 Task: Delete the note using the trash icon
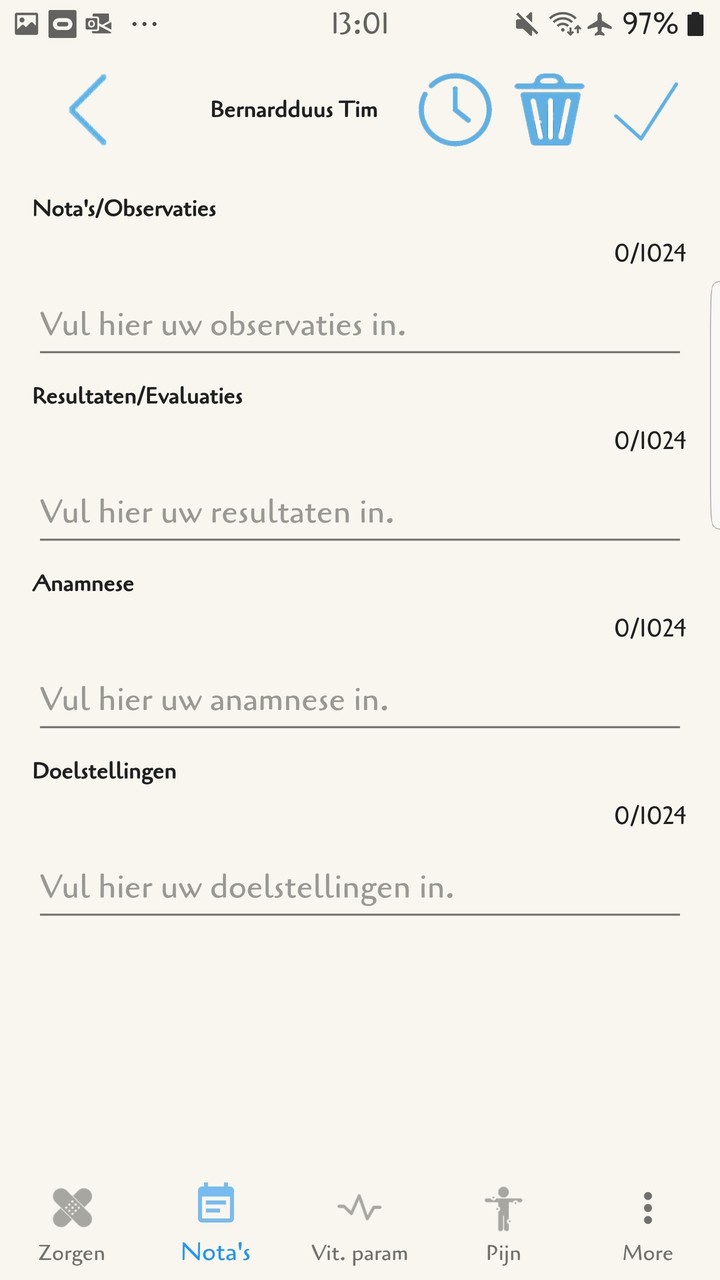point(549,108)
